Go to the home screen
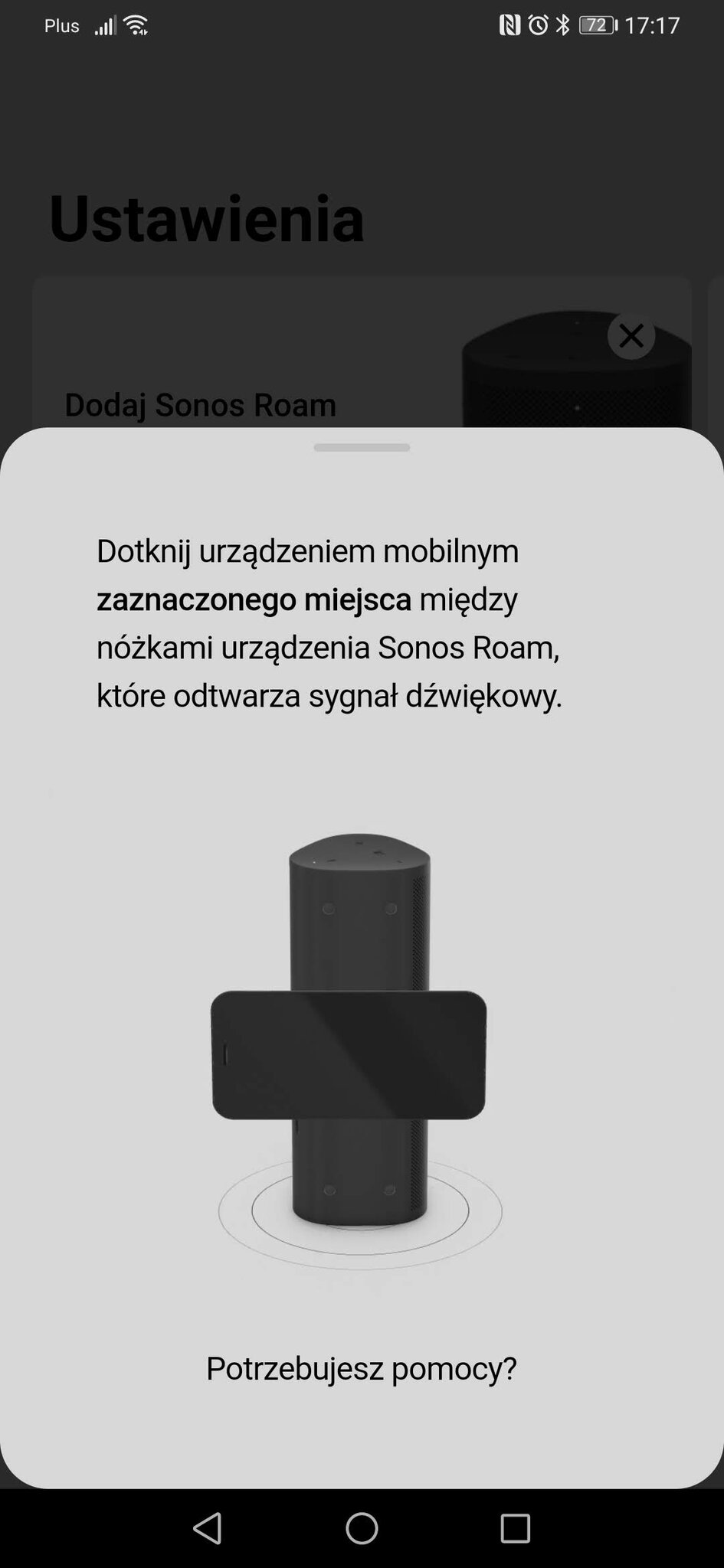Image resolution: width=724 pixels, height=1568 pixels. click(362, 1527)
